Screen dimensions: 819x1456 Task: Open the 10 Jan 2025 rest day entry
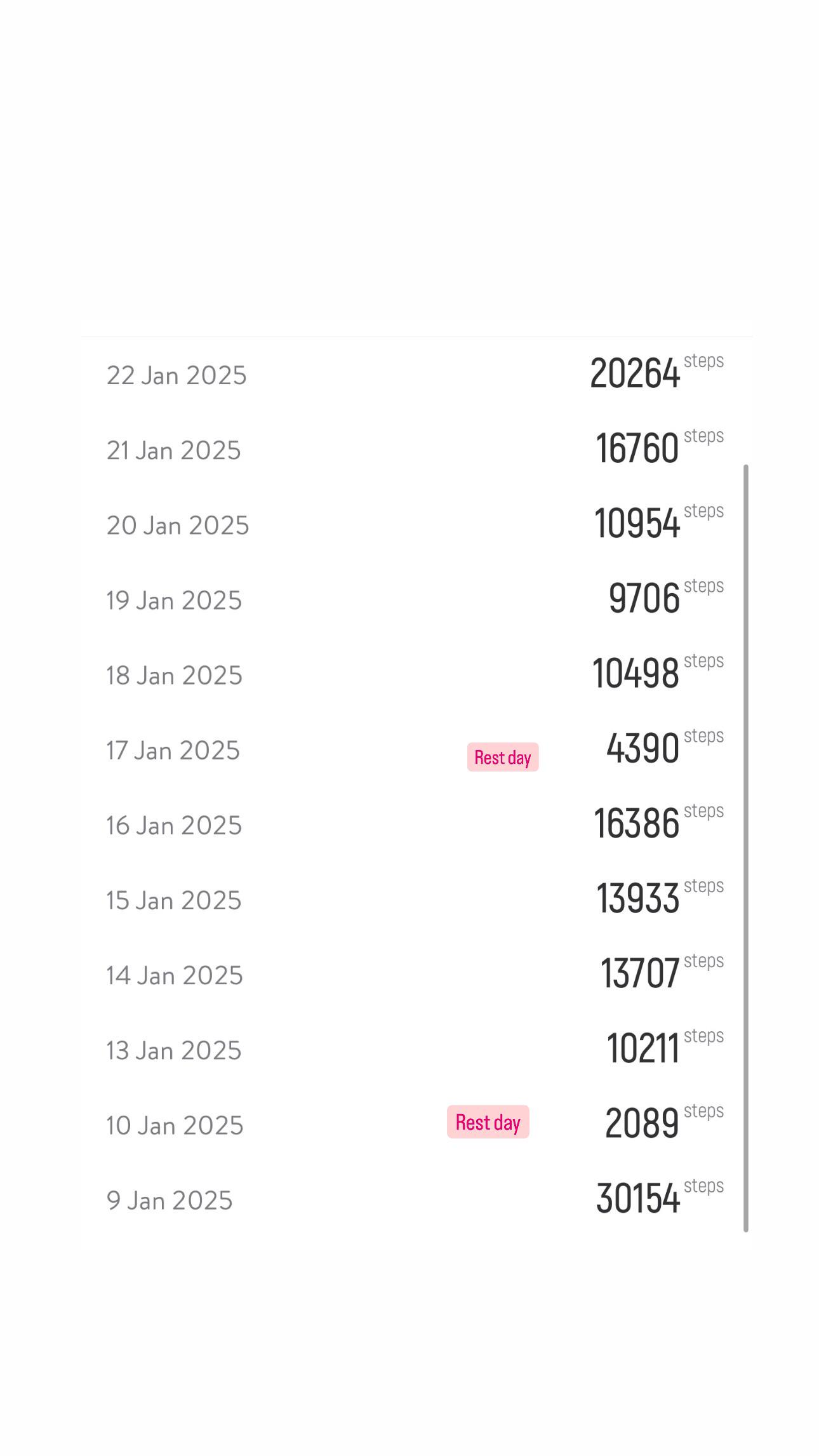coord(416,1125)
